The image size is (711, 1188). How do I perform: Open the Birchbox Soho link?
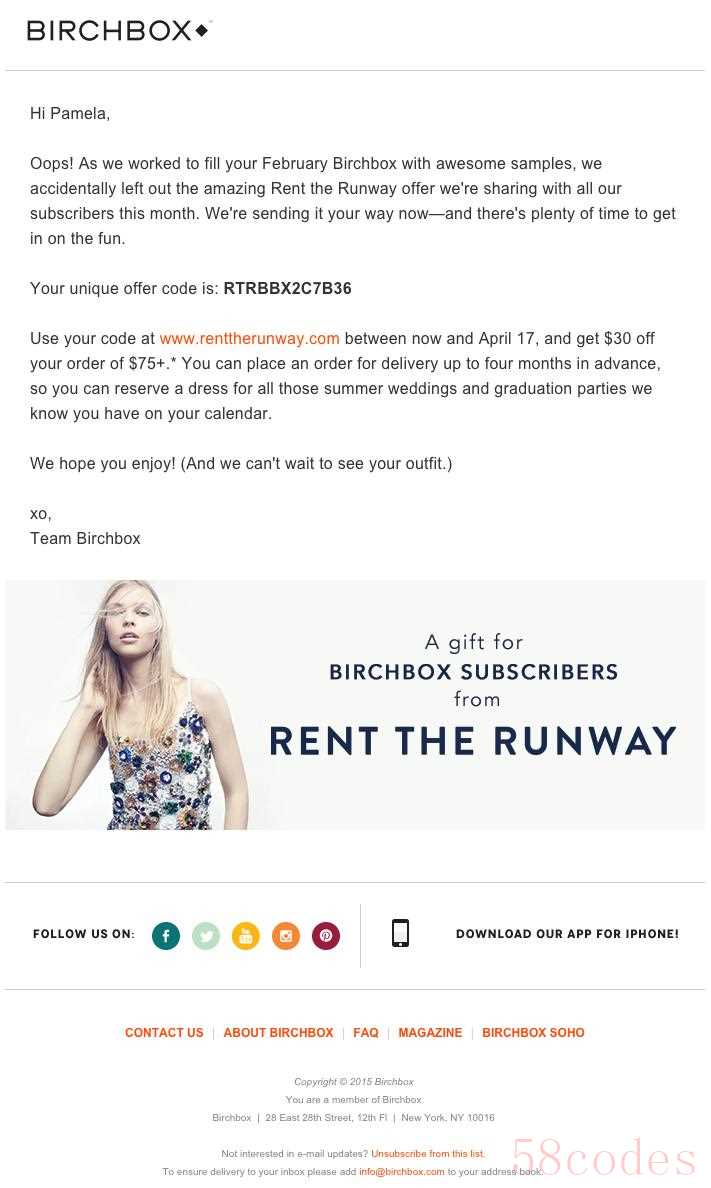(x=533, y=1033)
